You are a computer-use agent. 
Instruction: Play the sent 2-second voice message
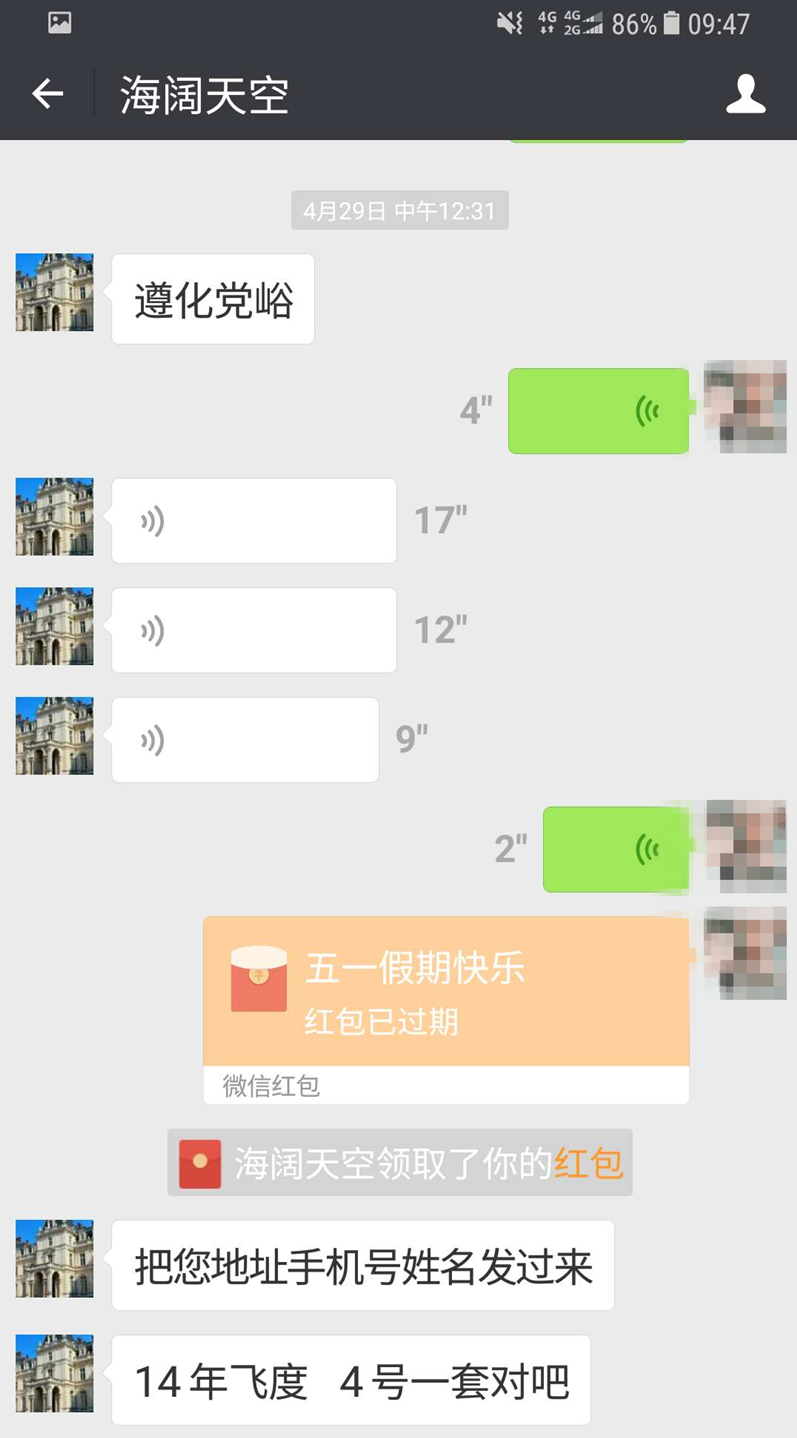(615, 850)
